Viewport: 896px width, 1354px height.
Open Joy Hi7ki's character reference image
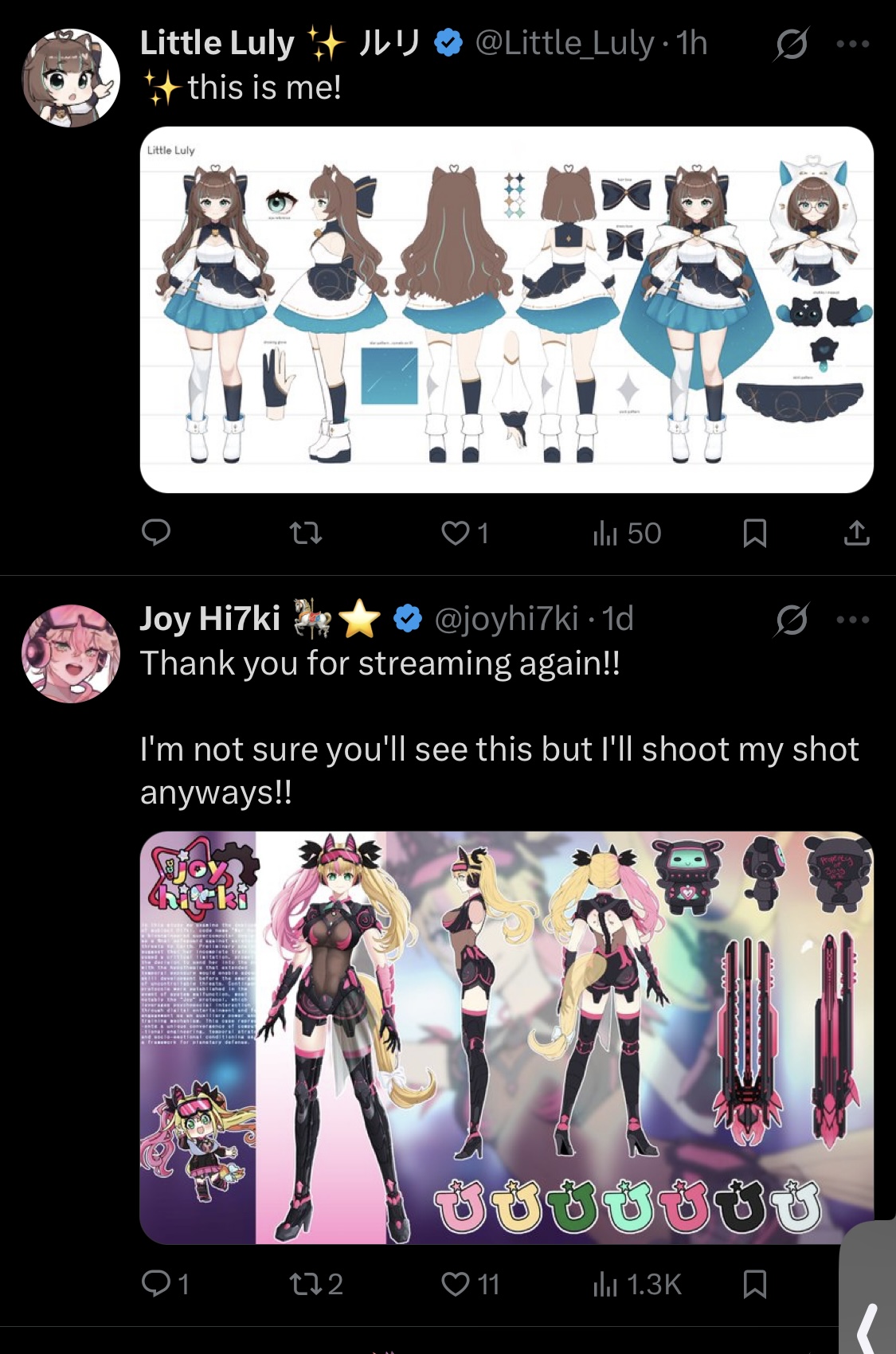pyautogui.click(x=507, y=1037)
